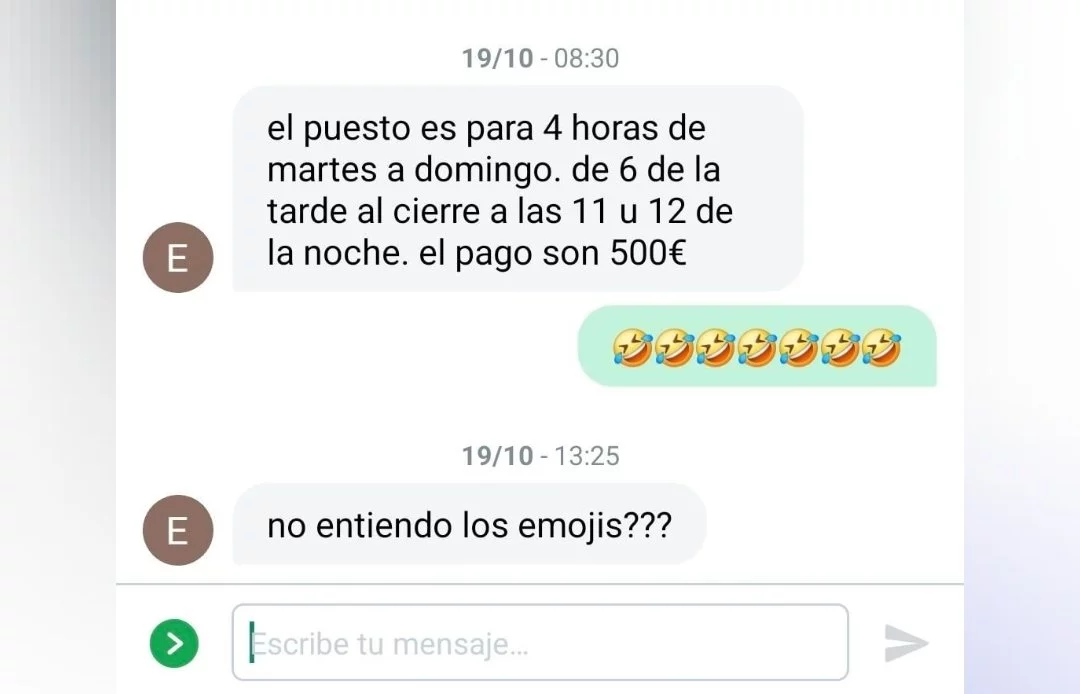Focus the 'Escribe tu mensaje...' text field

(x=540, y=643)
